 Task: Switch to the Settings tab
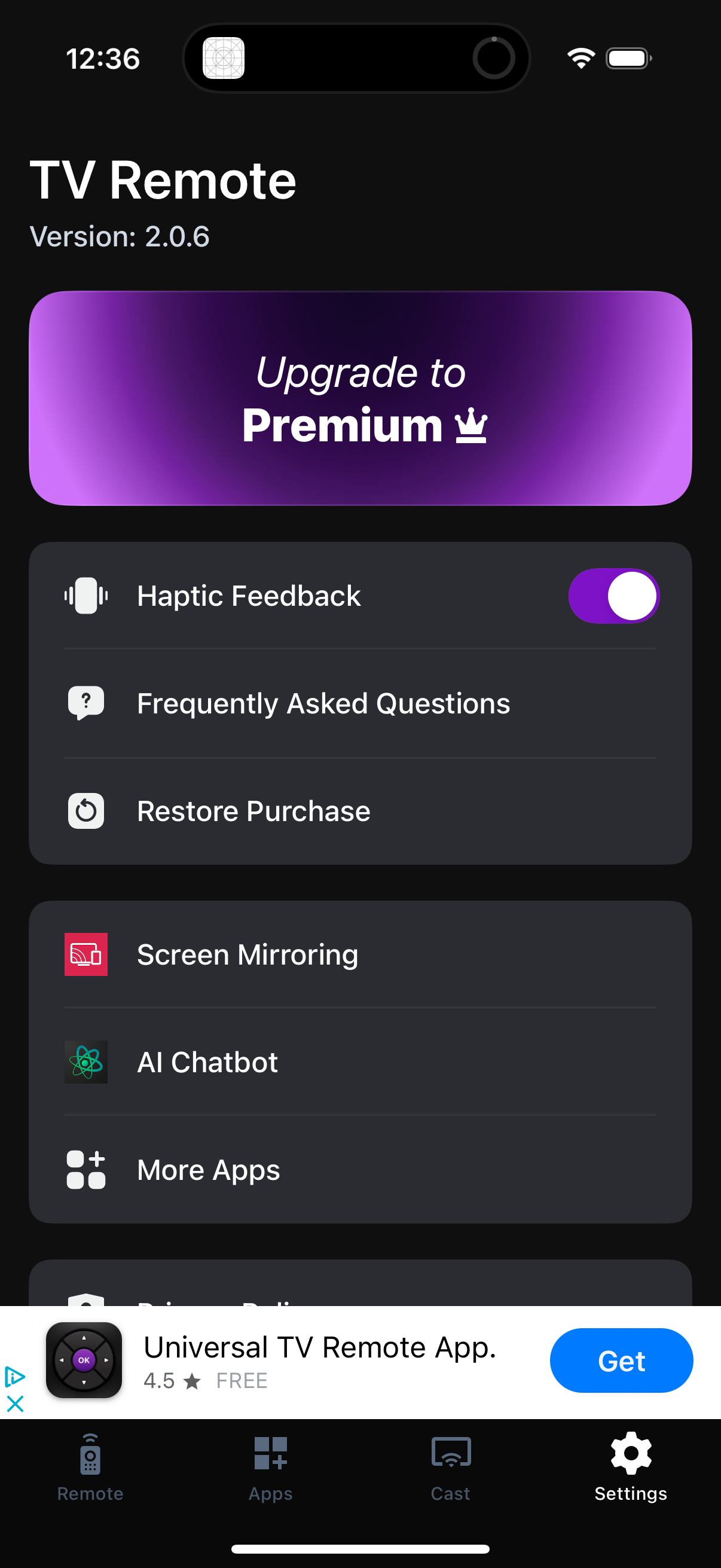coord(629,1473)
